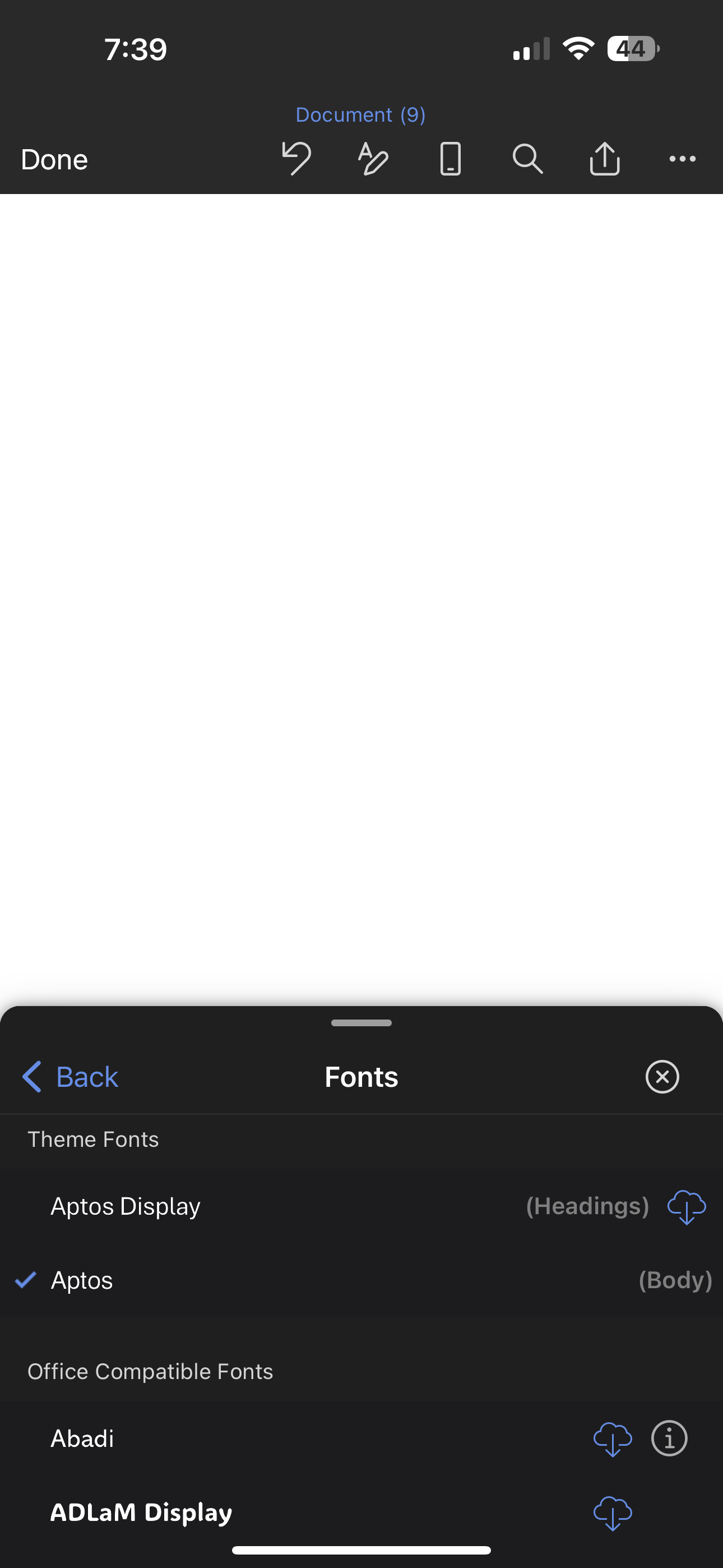Tap the Fonts panel drag handle

(361, 1022)
